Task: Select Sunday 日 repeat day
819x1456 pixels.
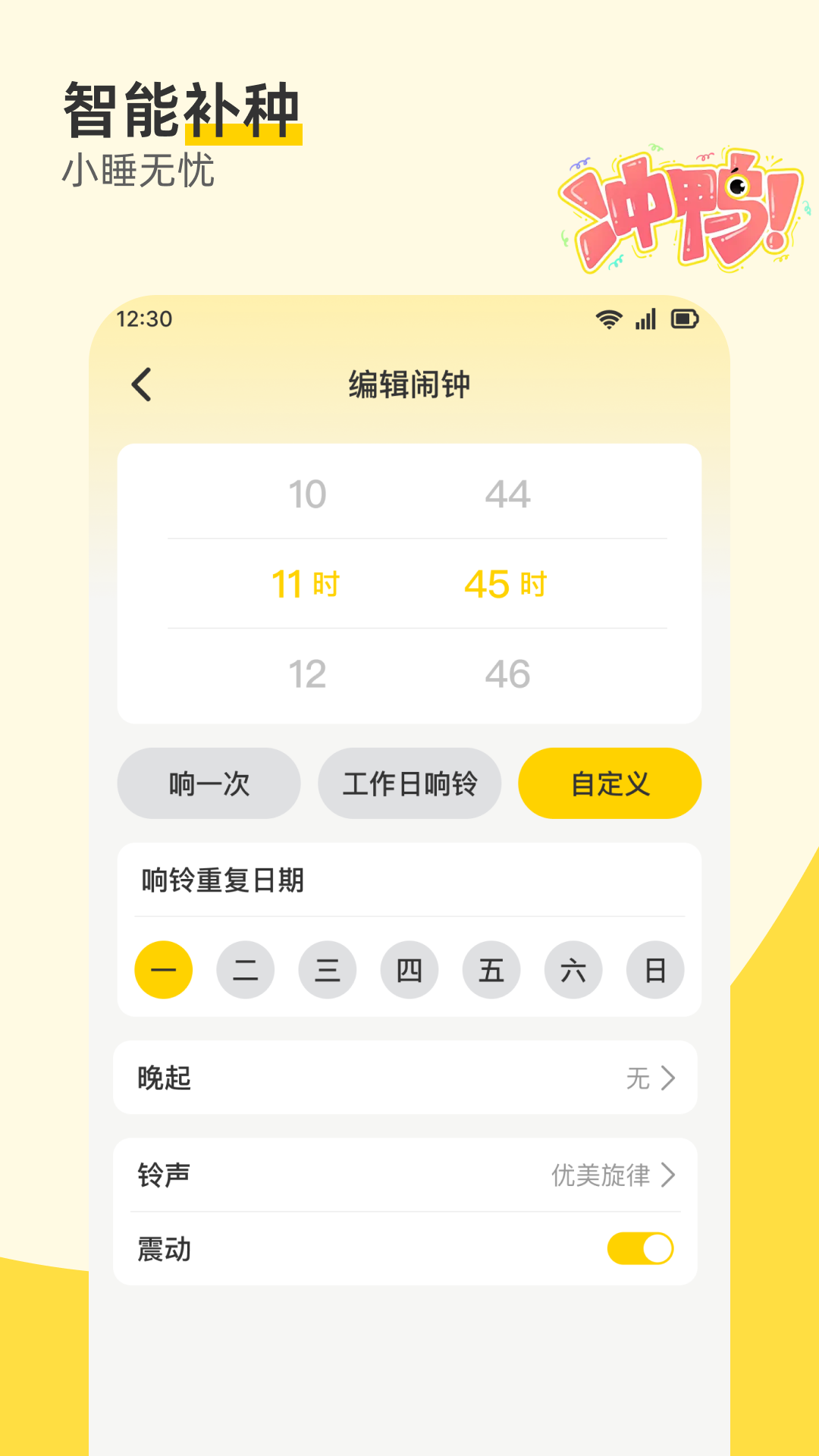Action: [655, 969]
